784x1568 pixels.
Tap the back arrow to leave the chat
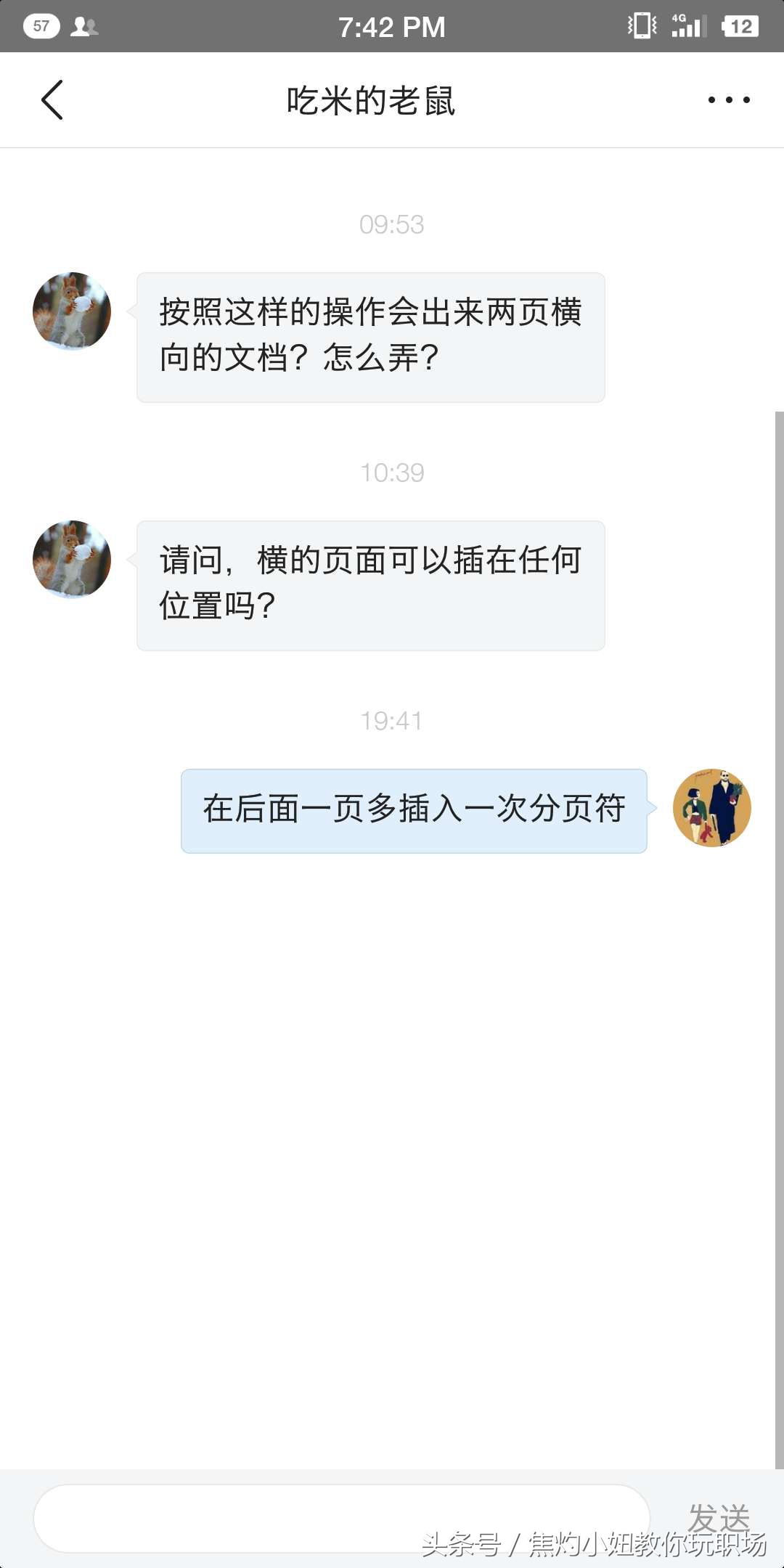(x=52, y=99)
